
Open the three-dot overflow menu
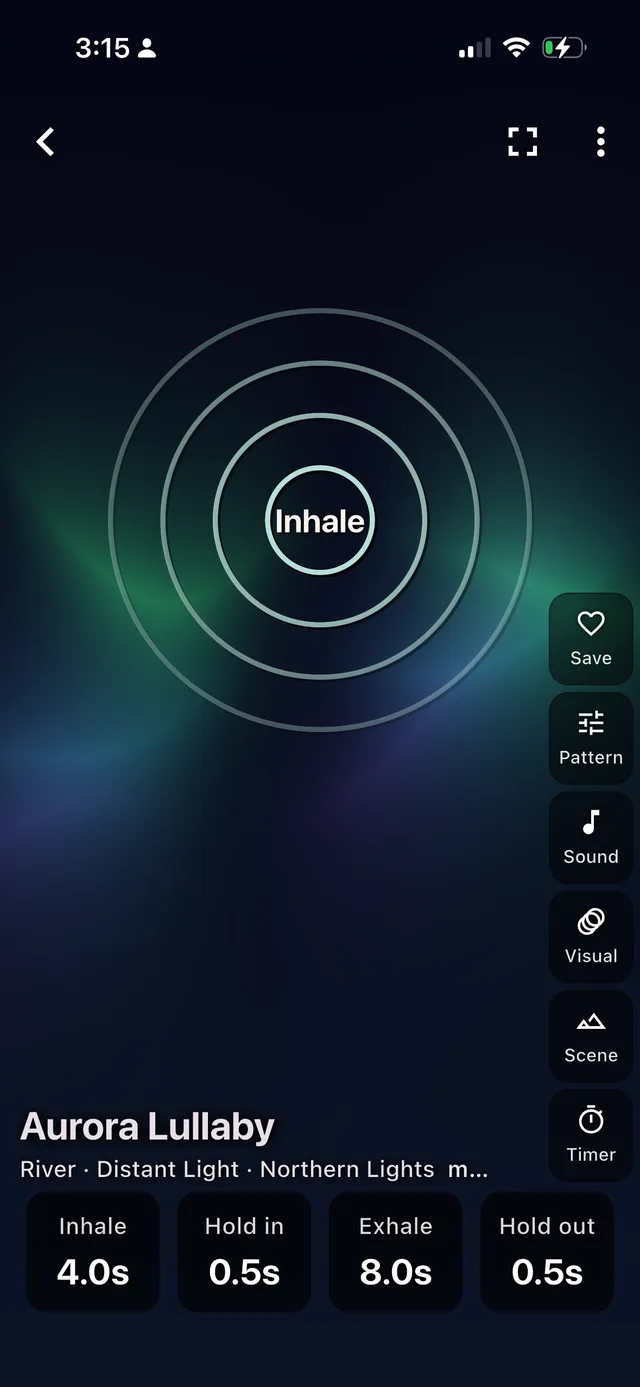click(600, 142)
